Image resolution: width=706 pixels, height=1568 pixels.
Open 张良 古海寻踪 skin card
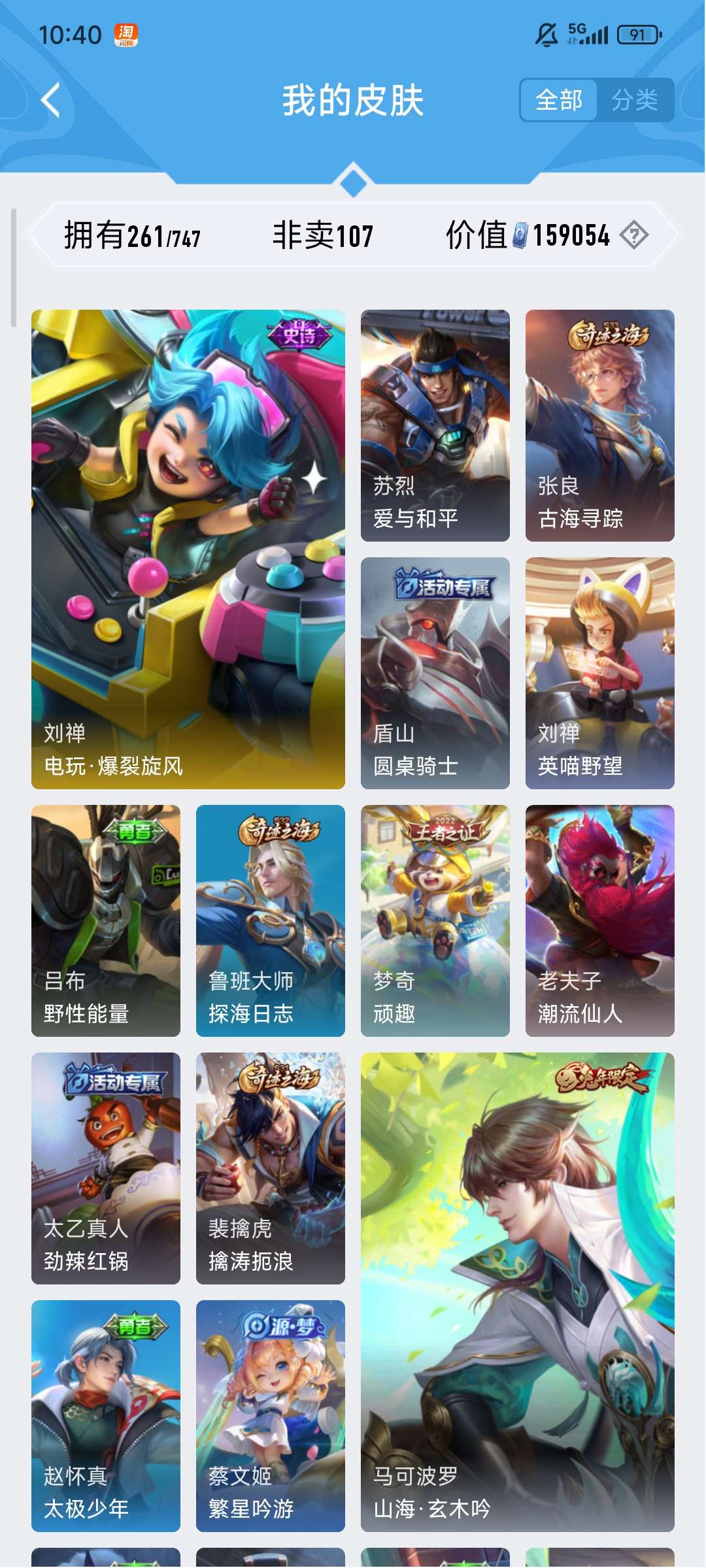tap(599, 425)
